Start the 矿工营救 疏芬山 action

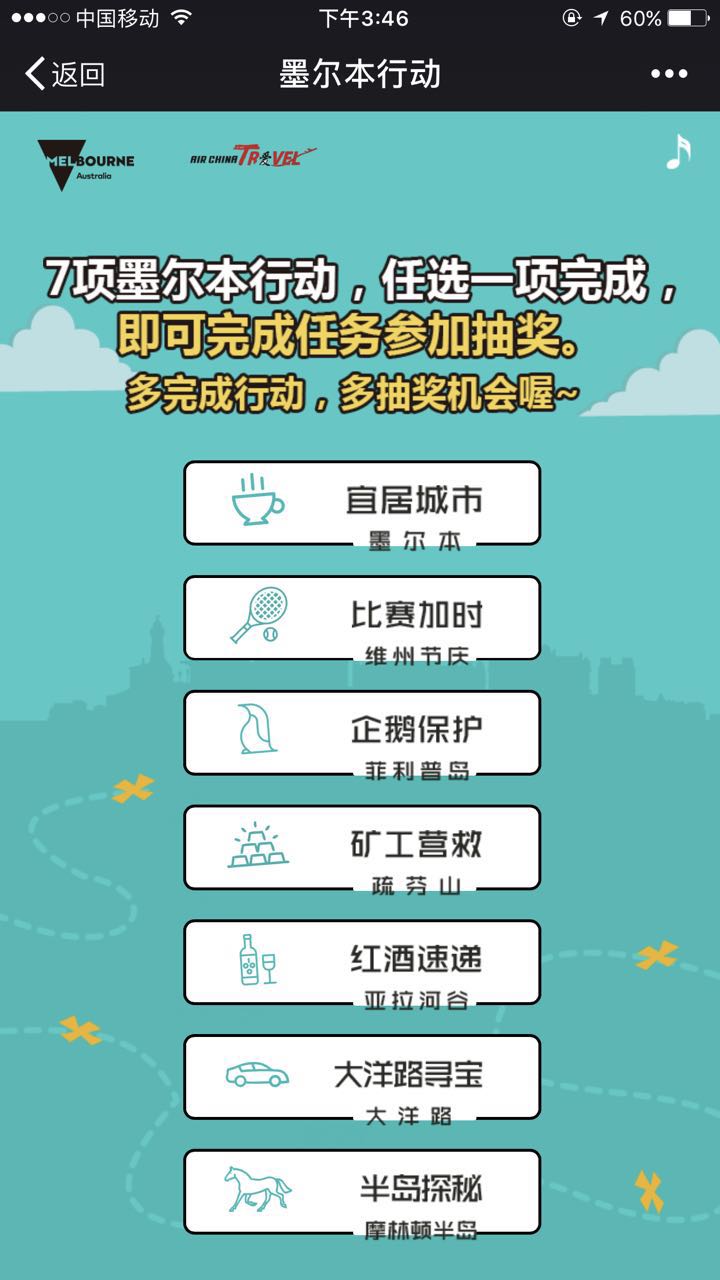pyautogui.click(x=361, y=847)
